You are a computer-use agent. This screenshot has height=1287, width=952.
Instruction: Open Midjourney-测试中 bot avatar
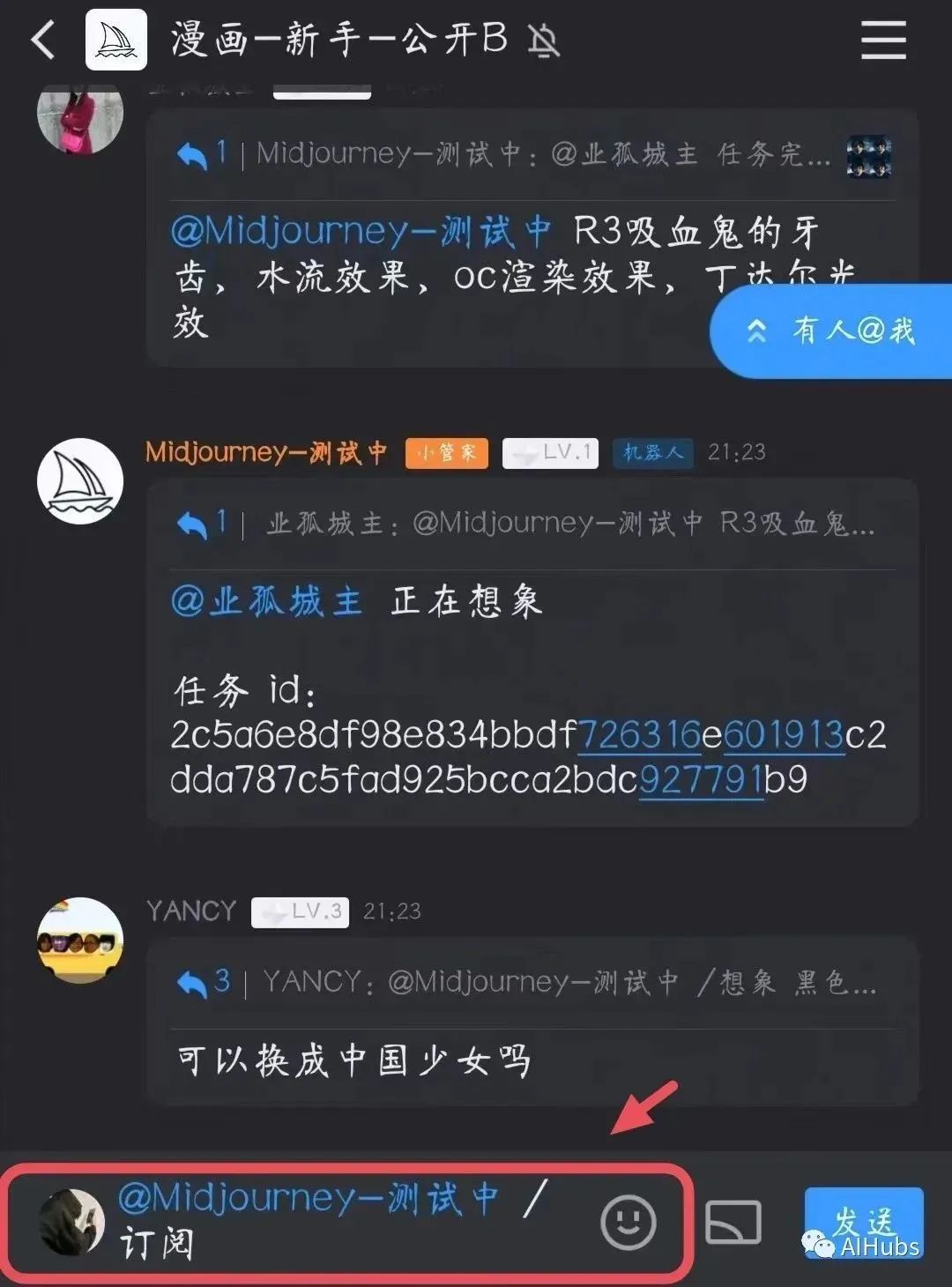coord(80,481)
